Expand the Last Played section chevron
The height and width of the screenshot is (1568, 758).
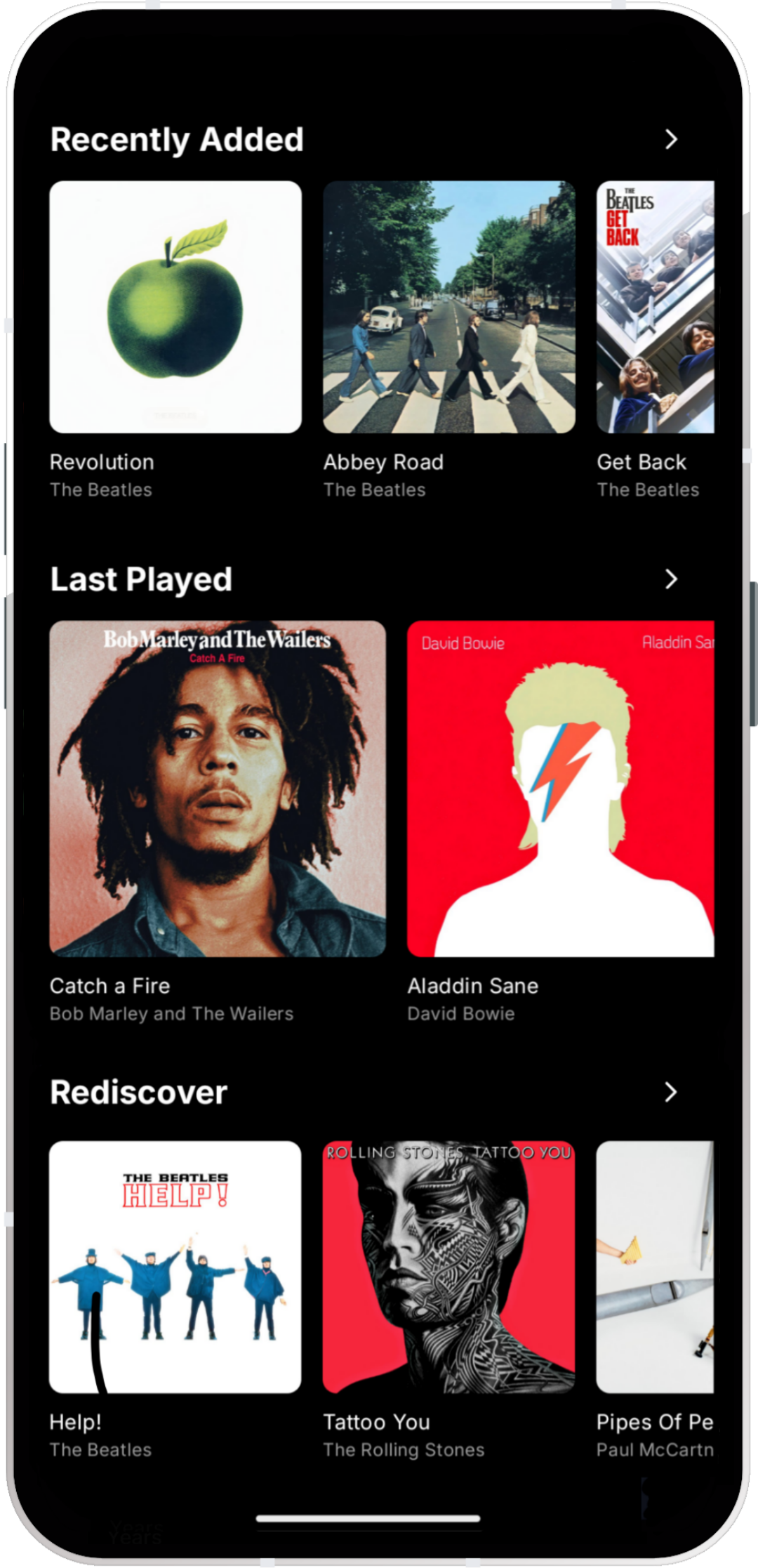[671, 579]
